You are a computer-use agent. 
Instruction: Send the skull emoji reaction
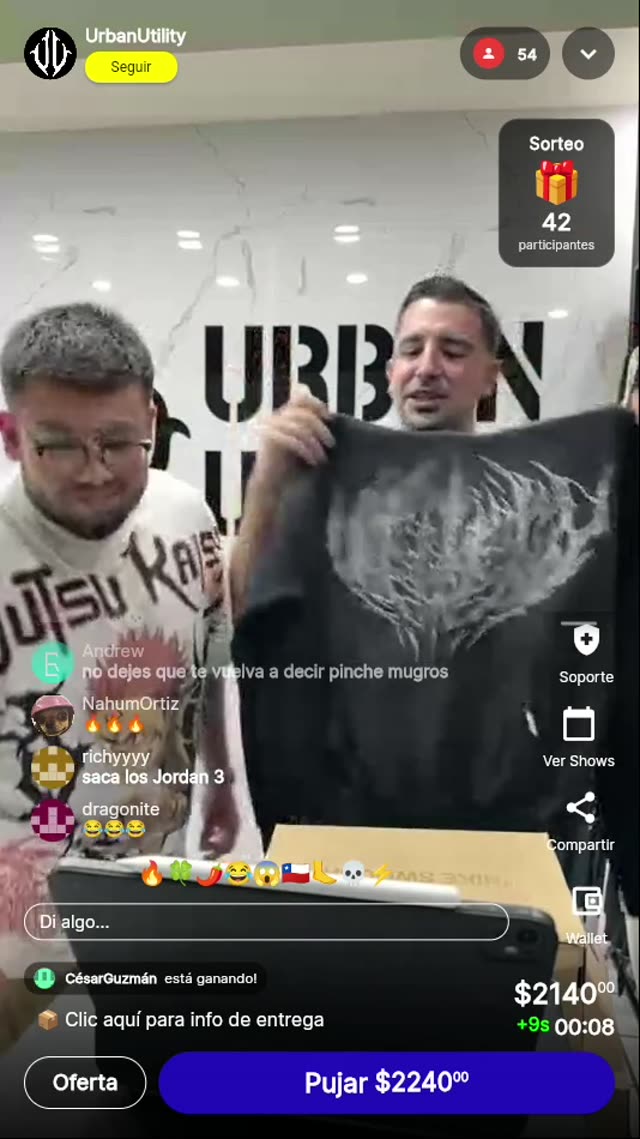353,873
